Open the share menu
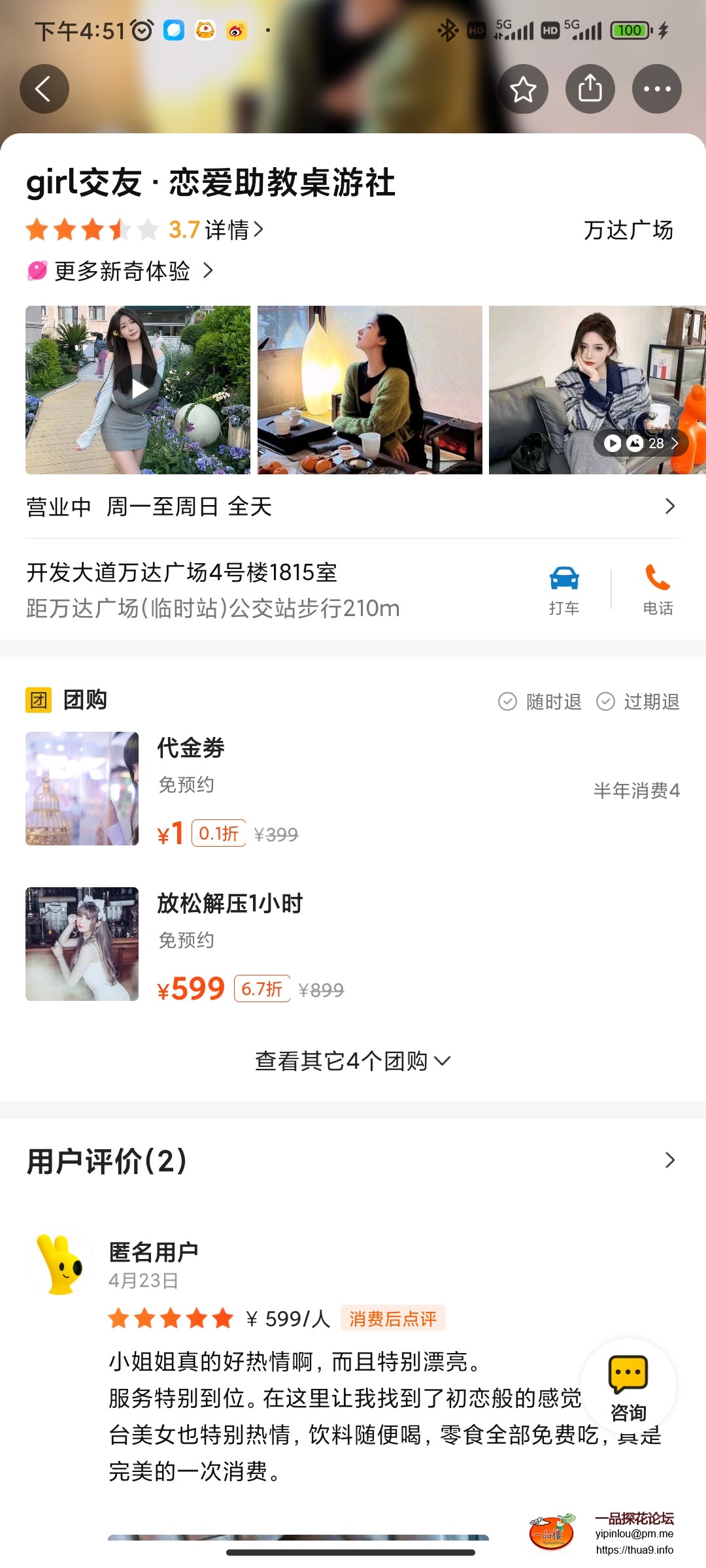706x1568 pixels. pyautogui.click(x=590, y=89)
